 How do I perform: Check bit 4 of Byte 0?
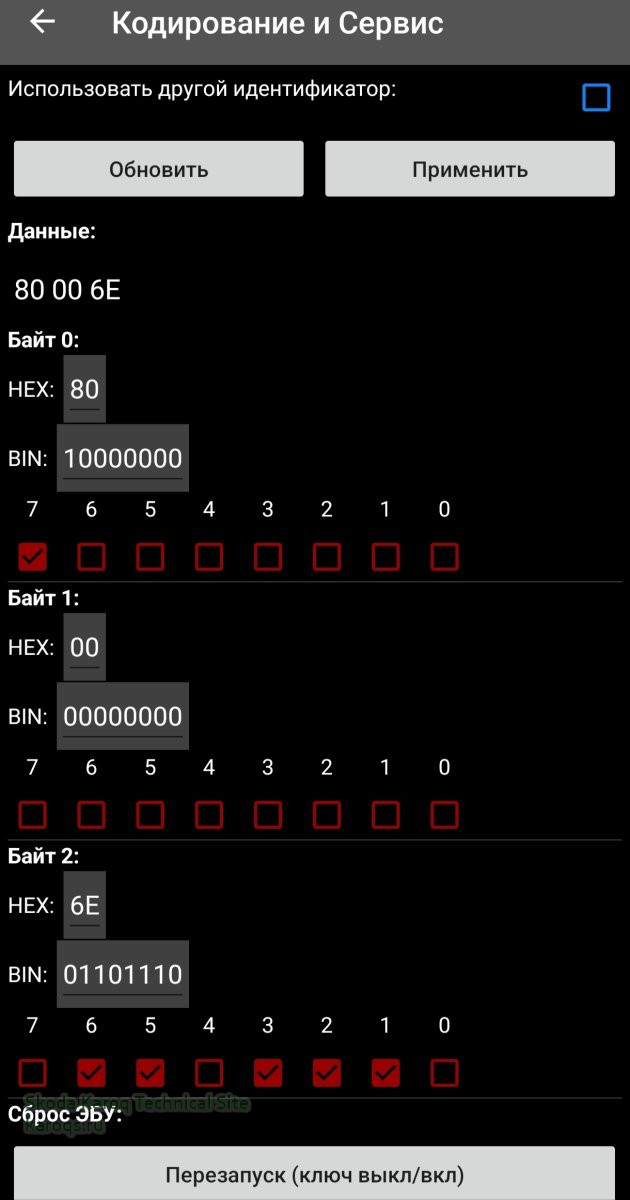coord(209,557)
